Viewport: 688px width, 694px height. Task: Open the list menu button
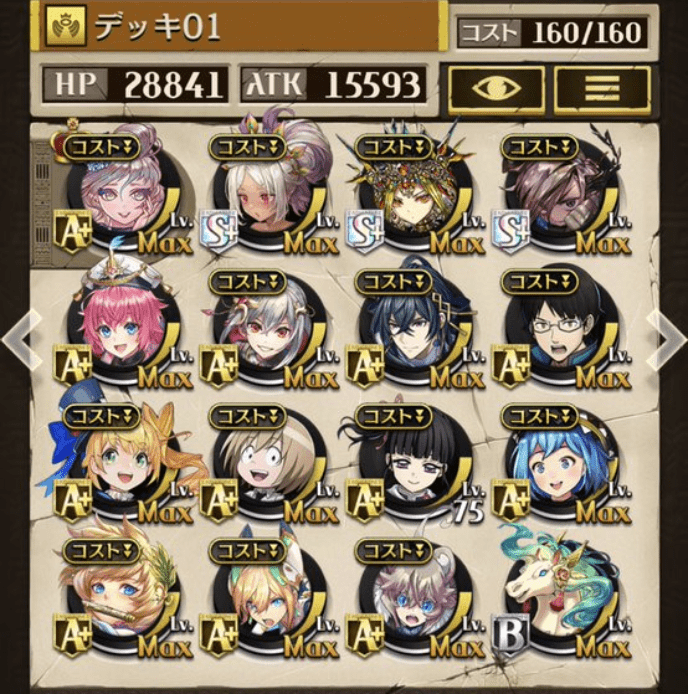pos(602,89)
